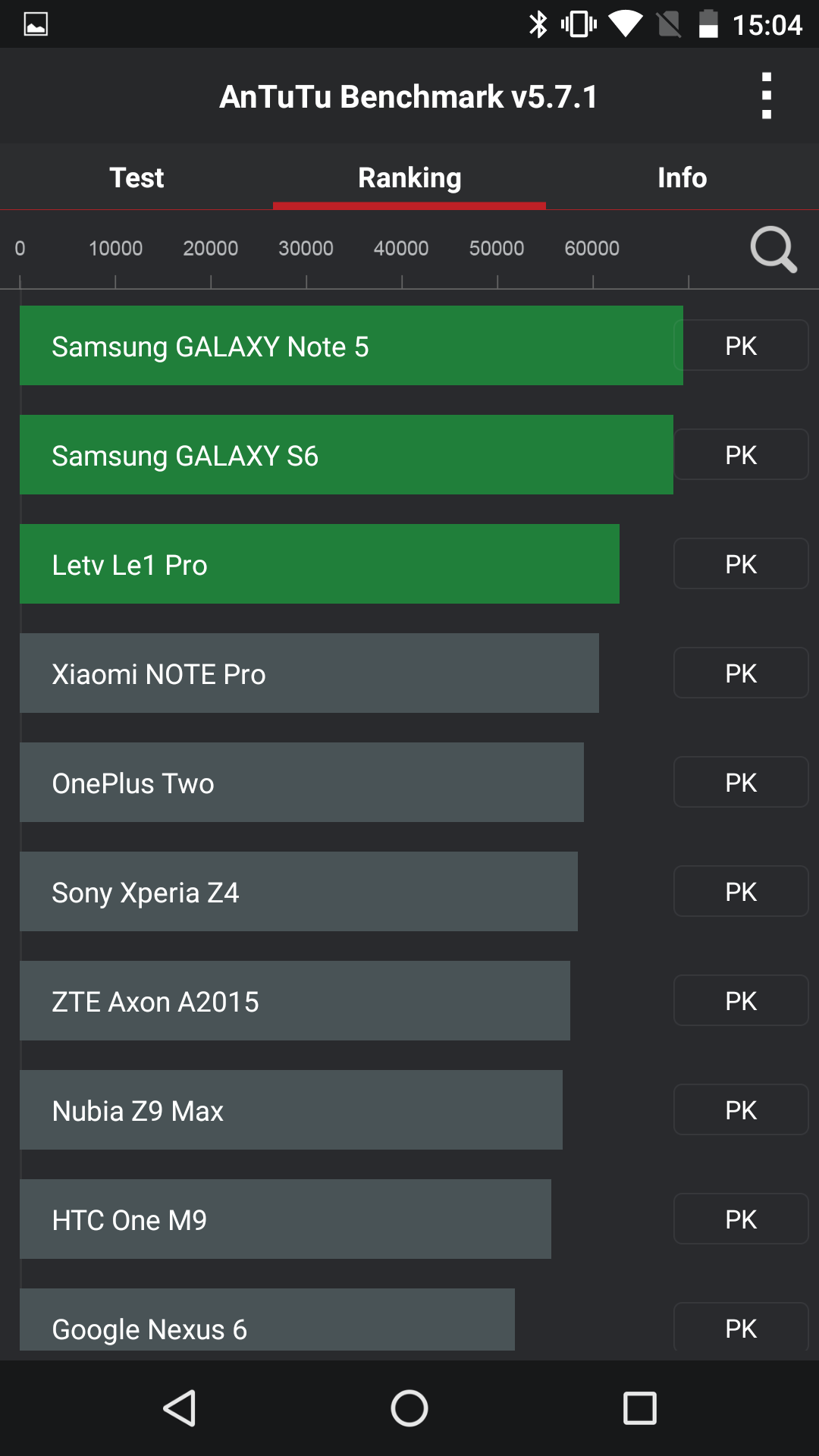Compare with Sony Xperia Z4 via PK
Viewport: 819px width, 1456px height.
click(741, 892)
